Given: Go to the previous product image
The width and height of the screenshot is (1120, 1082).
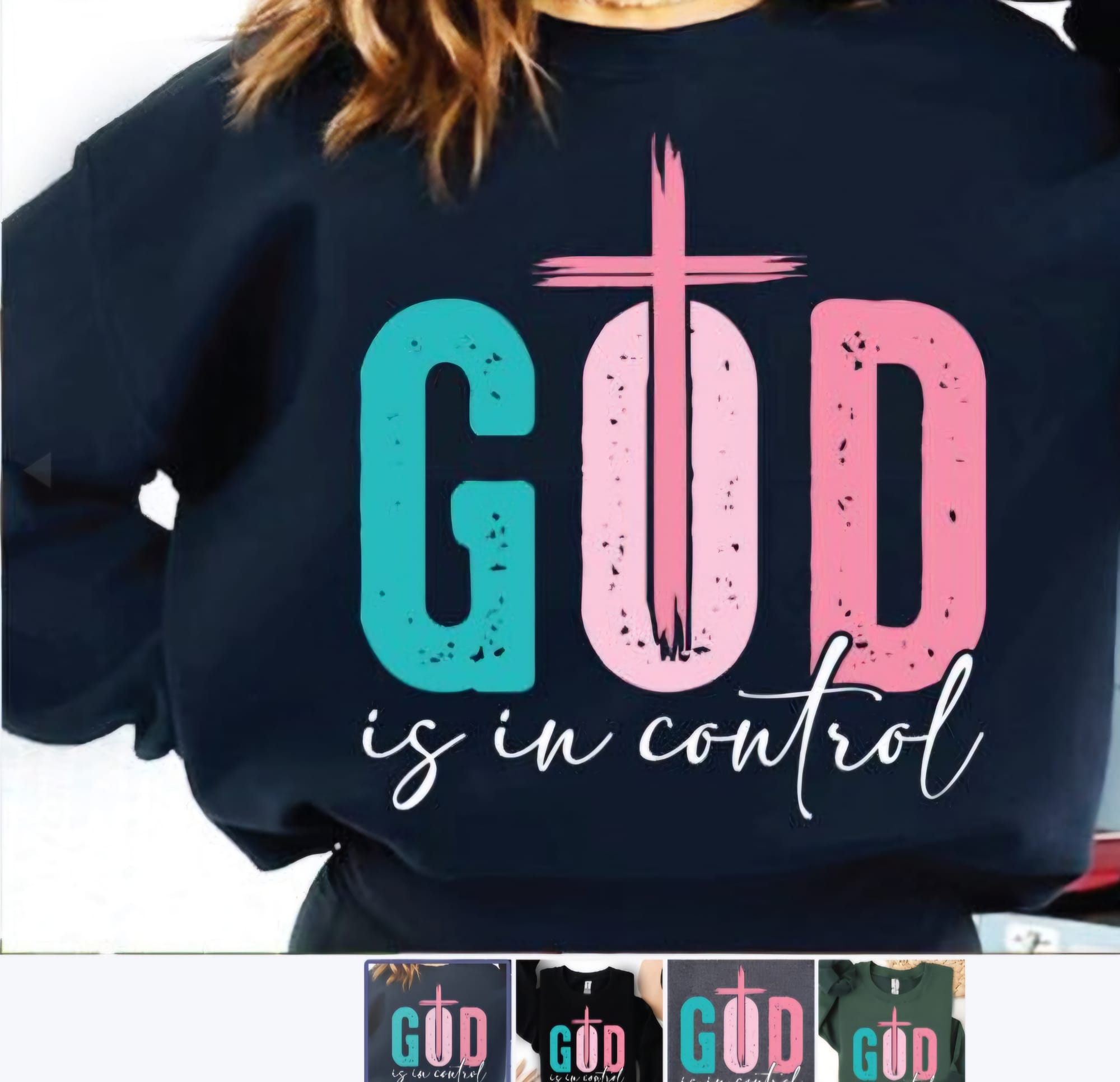Looking at the screenshot, I should pos(39,470).
